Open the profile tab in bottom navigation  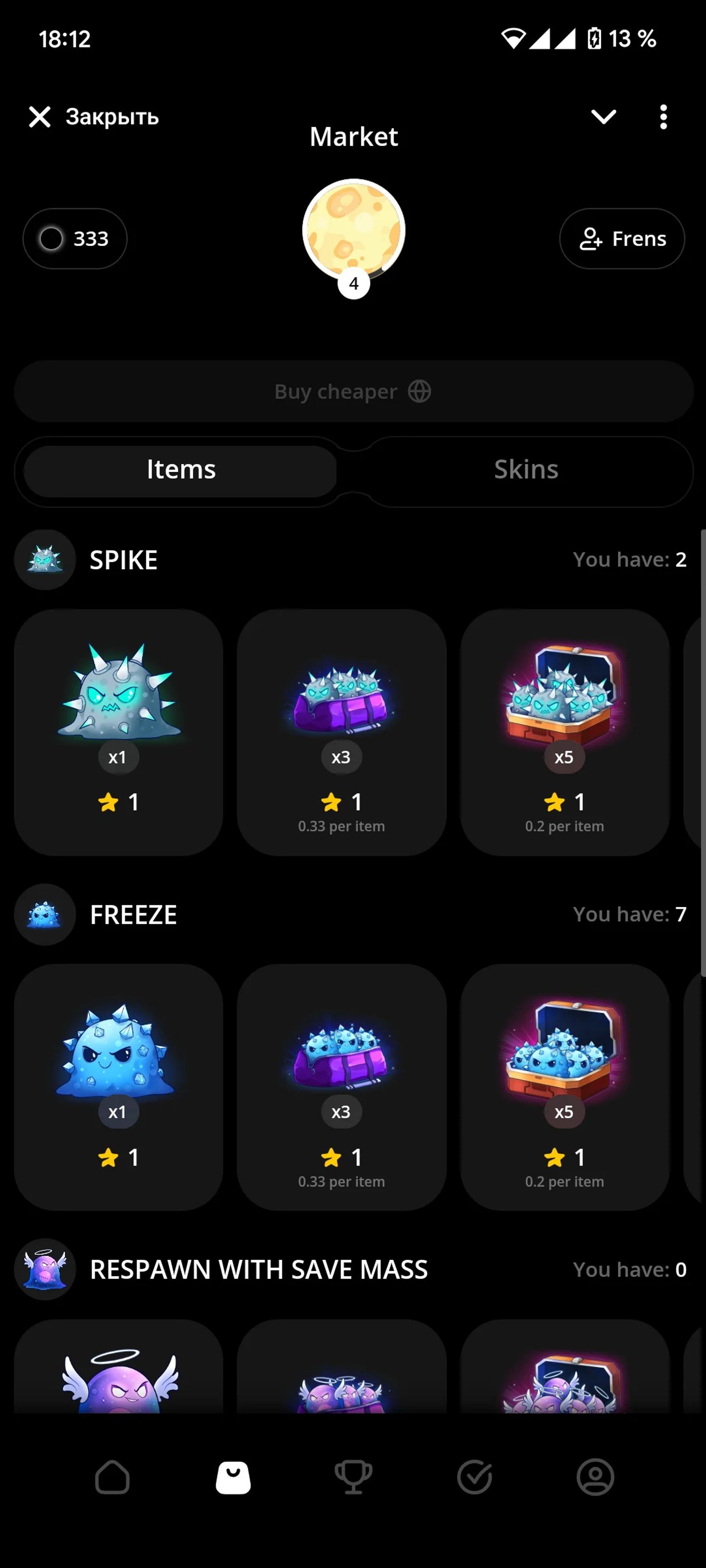point(595,1477)
